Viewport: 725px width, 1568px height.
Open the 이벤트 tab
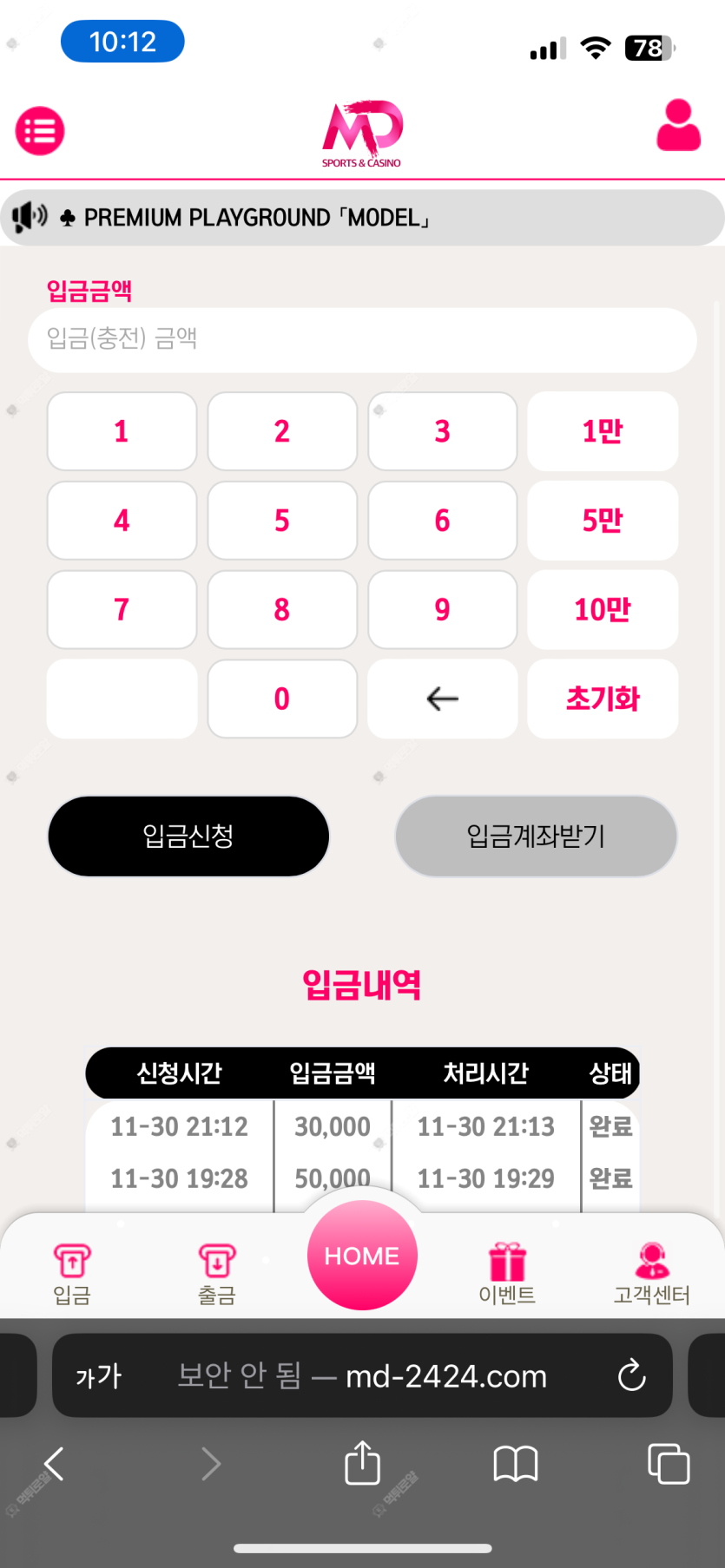tap(507, 1273)
